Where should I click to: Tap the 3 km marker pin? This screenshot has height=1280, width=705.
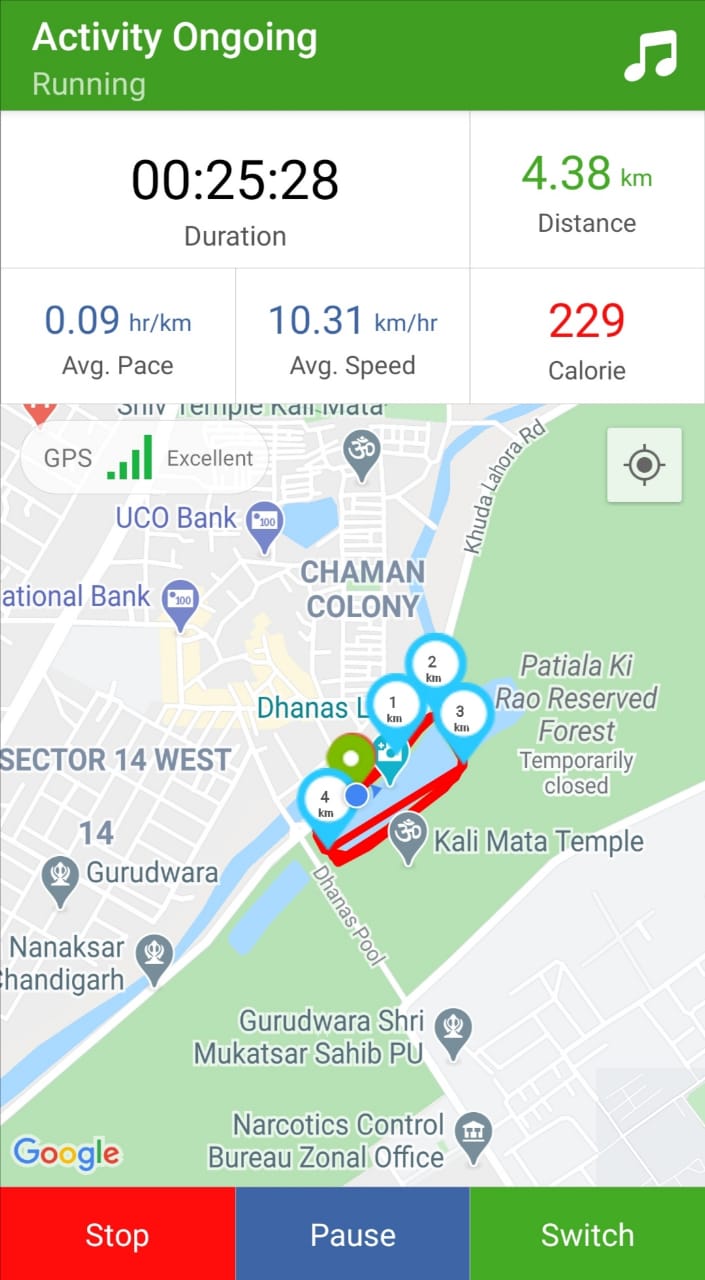click(x=461, y=715)
